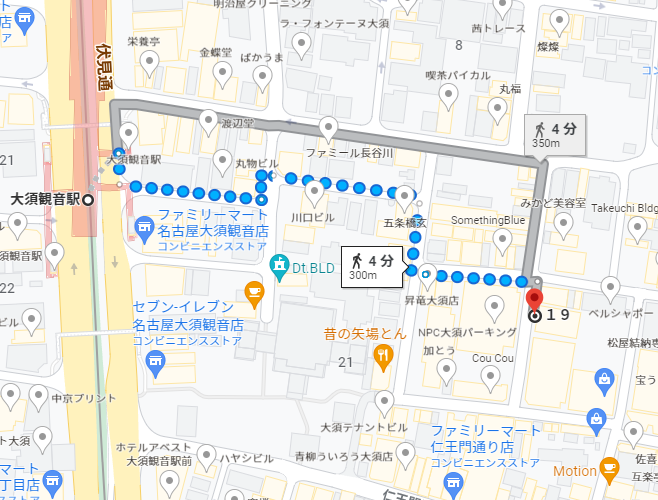Open 大須観音駅 station marker
Screen dimensions: 658x500
(x=88, y=200)
